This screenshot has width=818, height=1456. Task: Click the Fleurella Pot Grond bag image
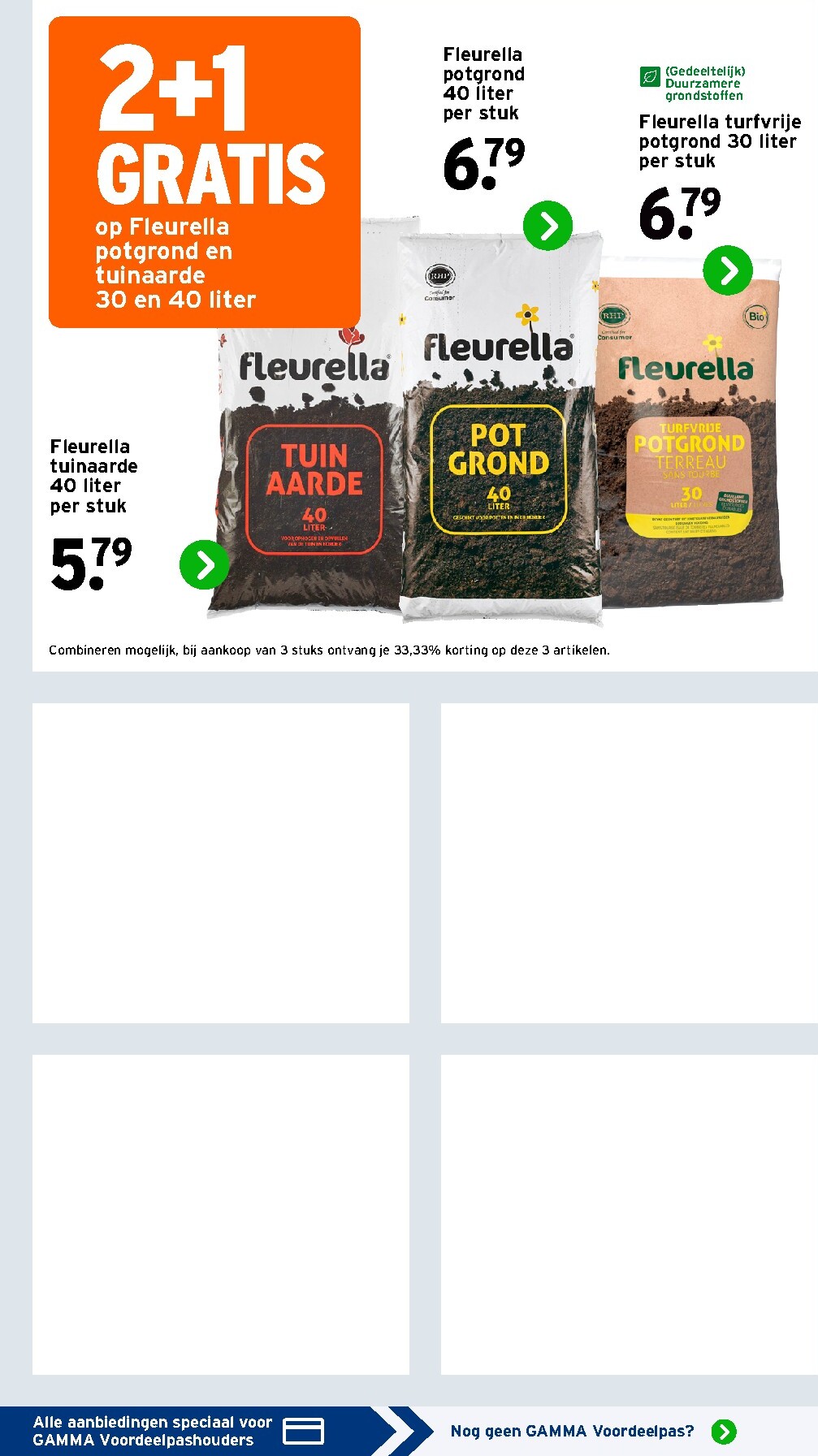click(500, 447)
